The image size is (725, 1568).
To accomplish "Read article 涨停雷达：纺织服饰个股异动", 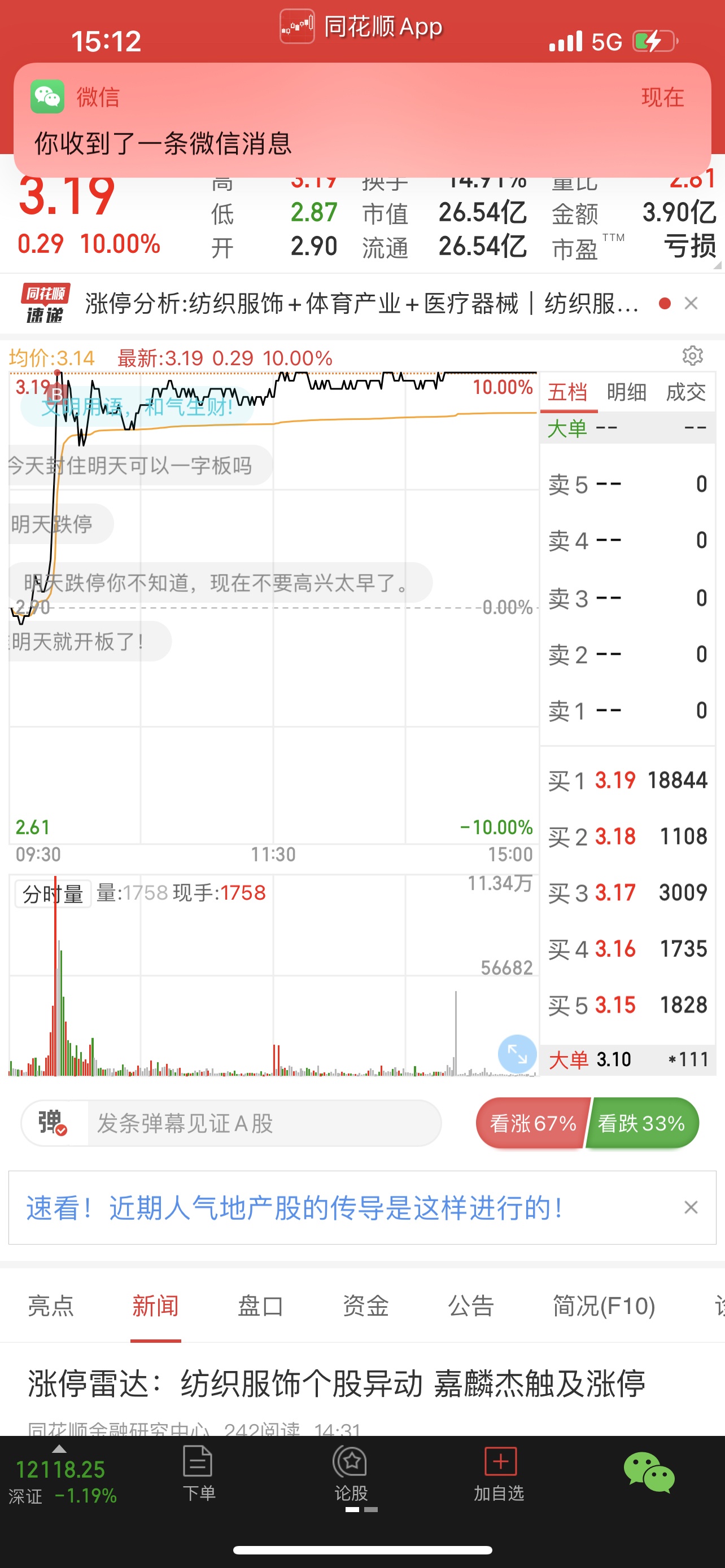I will 336,1383.
